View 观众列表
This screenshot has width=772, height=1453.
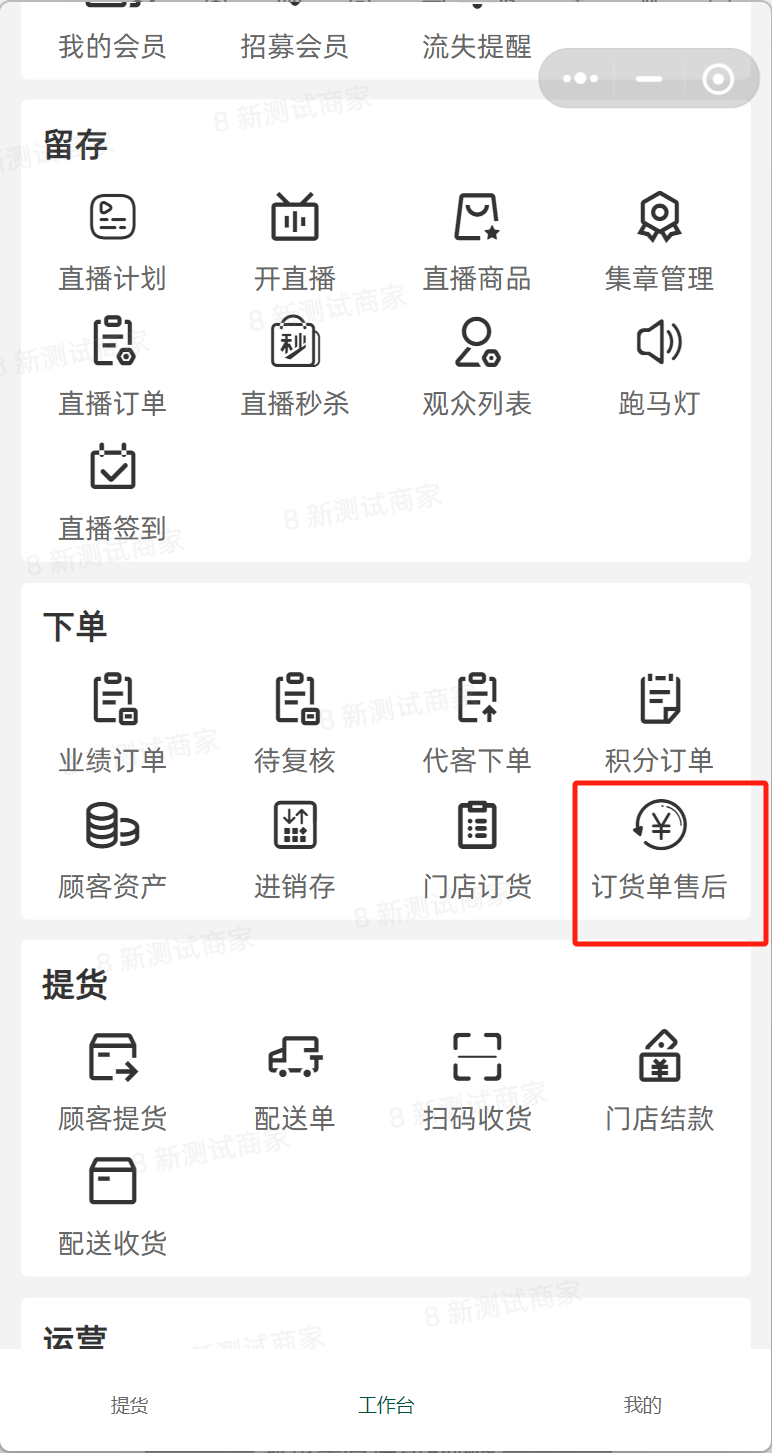(x=477, y=367)
